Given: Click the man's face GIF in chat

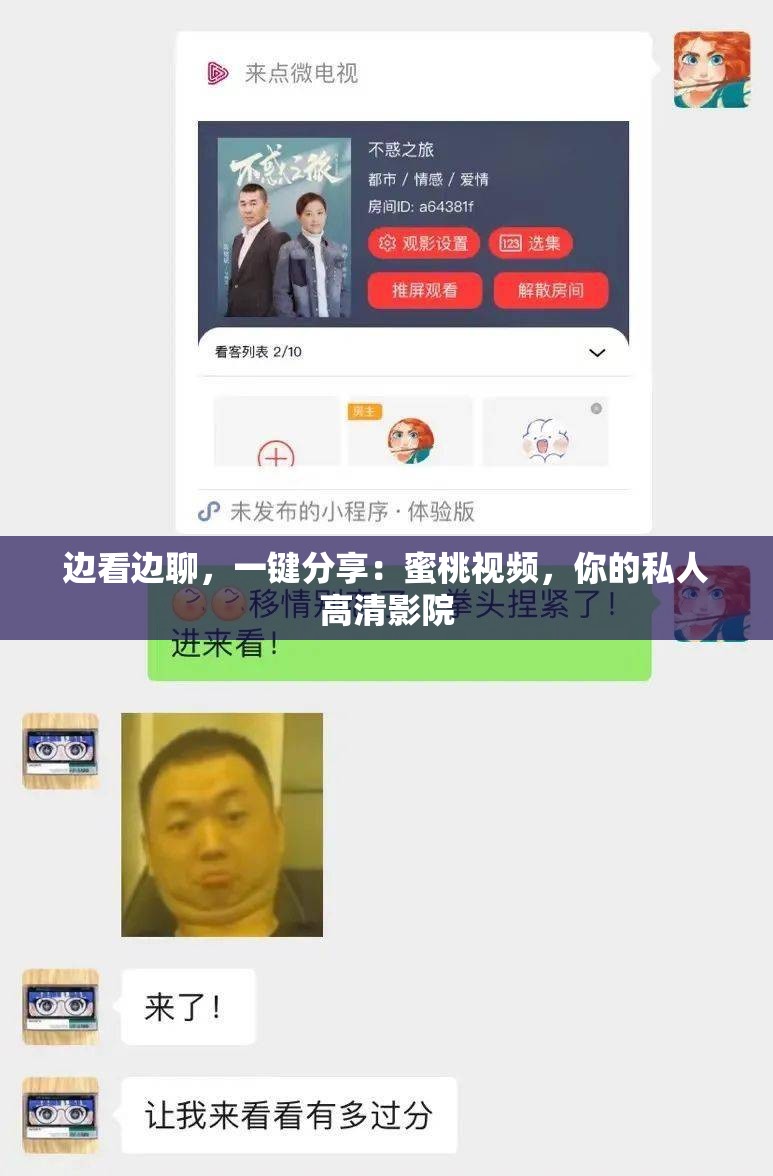Looking at the screenshot, I should point(222,823).
